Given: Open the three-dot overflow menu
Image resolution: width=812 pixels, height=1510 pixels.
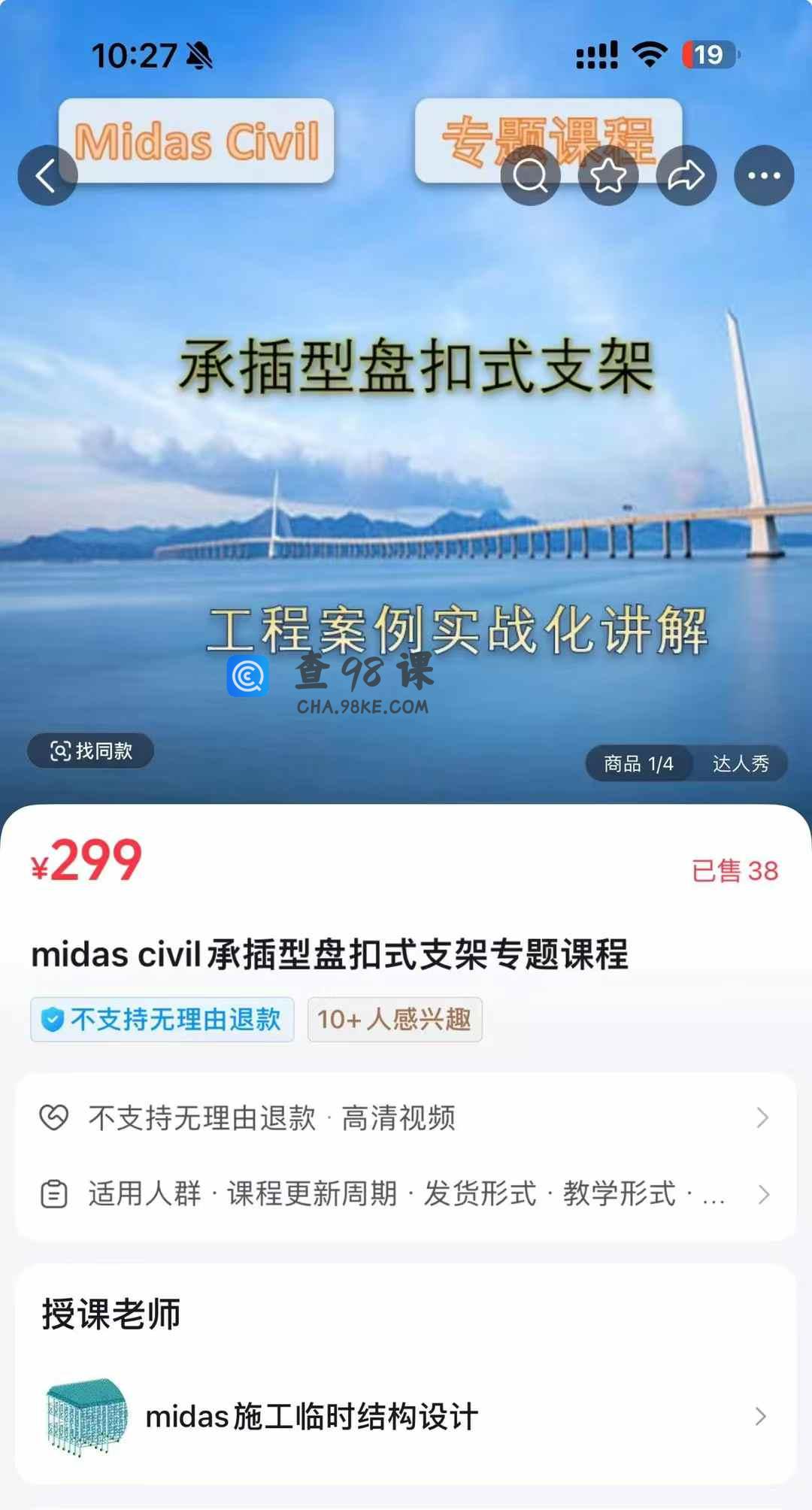Looking at the screenshot, I should (x=764, y=176).
